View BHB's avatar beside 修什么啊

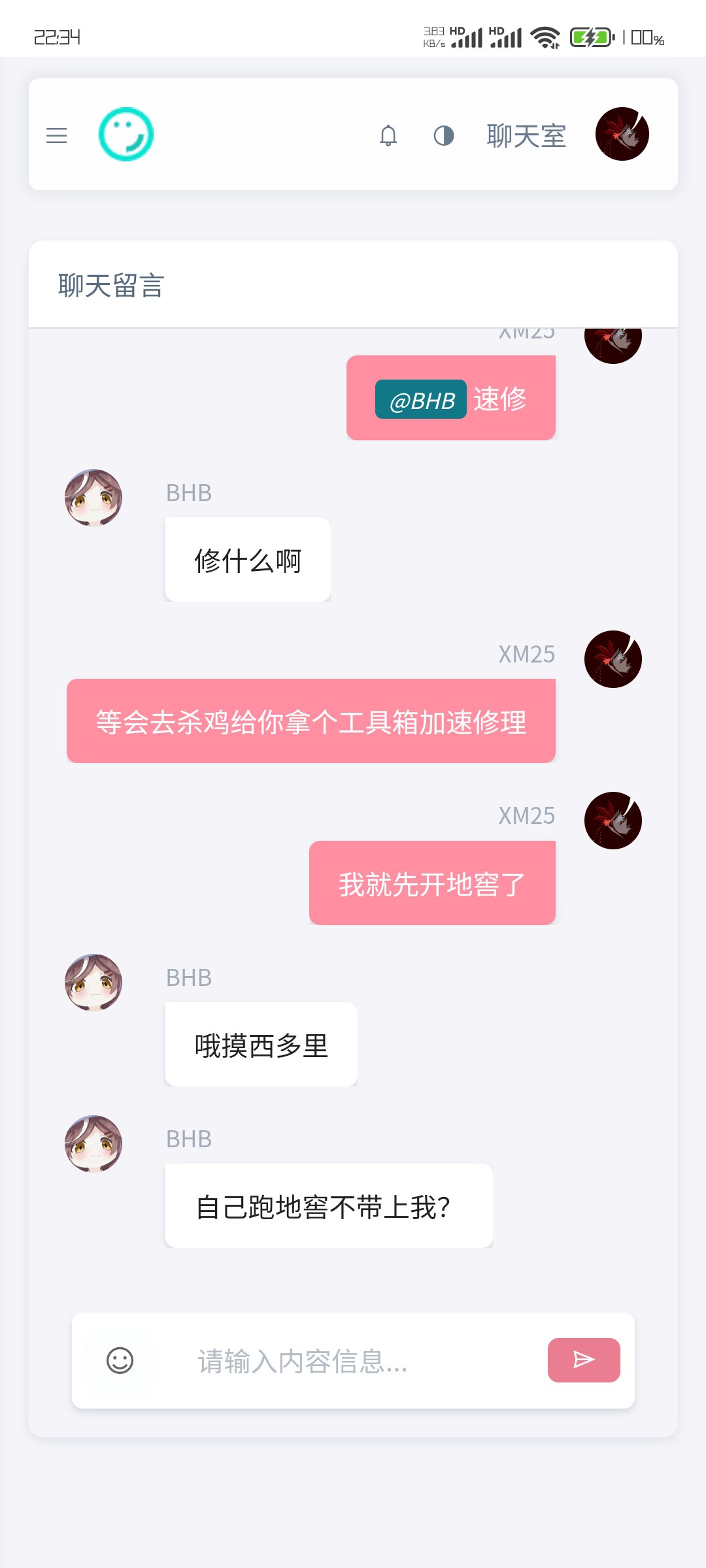click(93, 498)
